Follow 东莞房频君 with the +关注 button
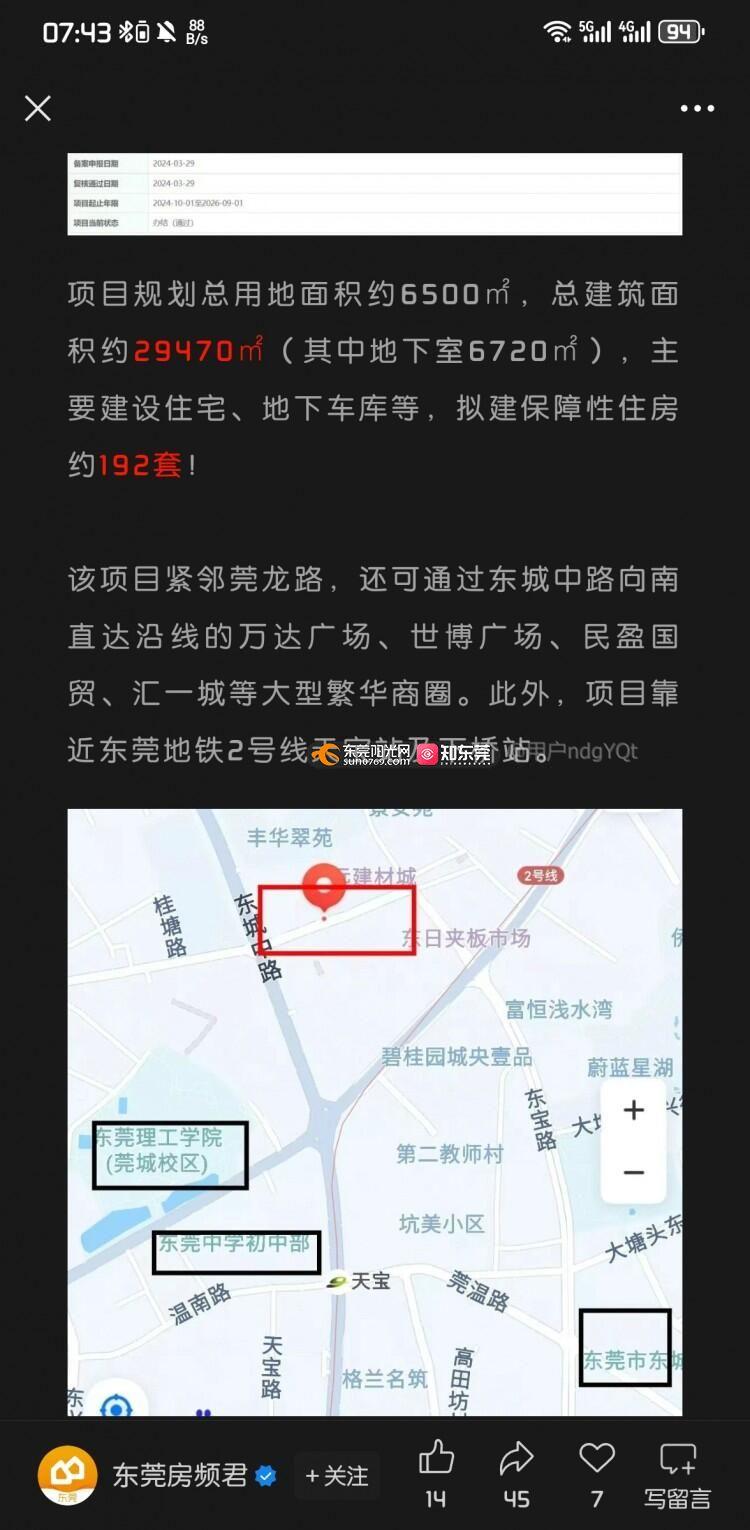 [337, 1476]
